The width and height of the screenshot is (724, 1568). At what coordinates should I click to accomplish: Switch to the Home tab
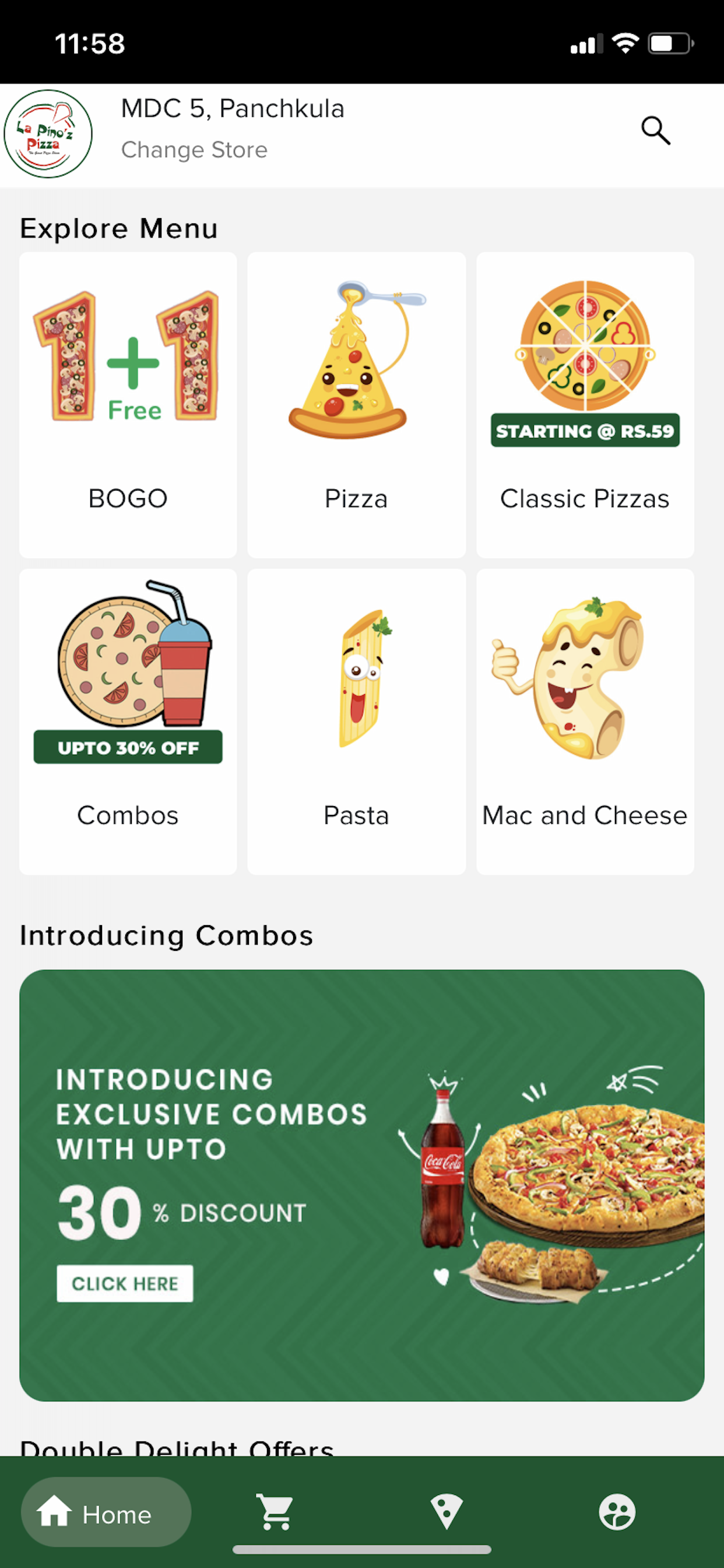106,1513
